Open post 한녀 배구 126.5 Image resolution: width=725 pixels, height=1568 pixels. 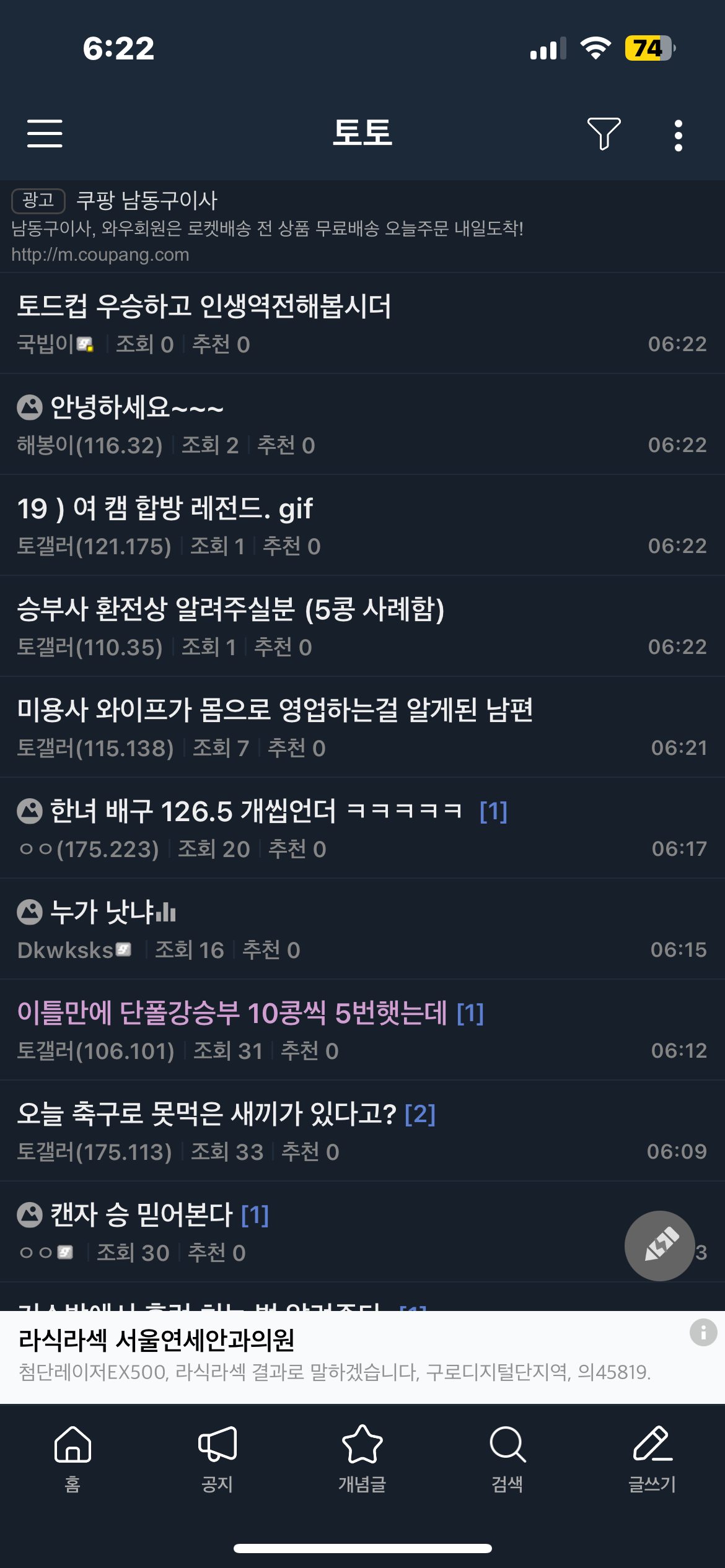[x=254, y=811]
